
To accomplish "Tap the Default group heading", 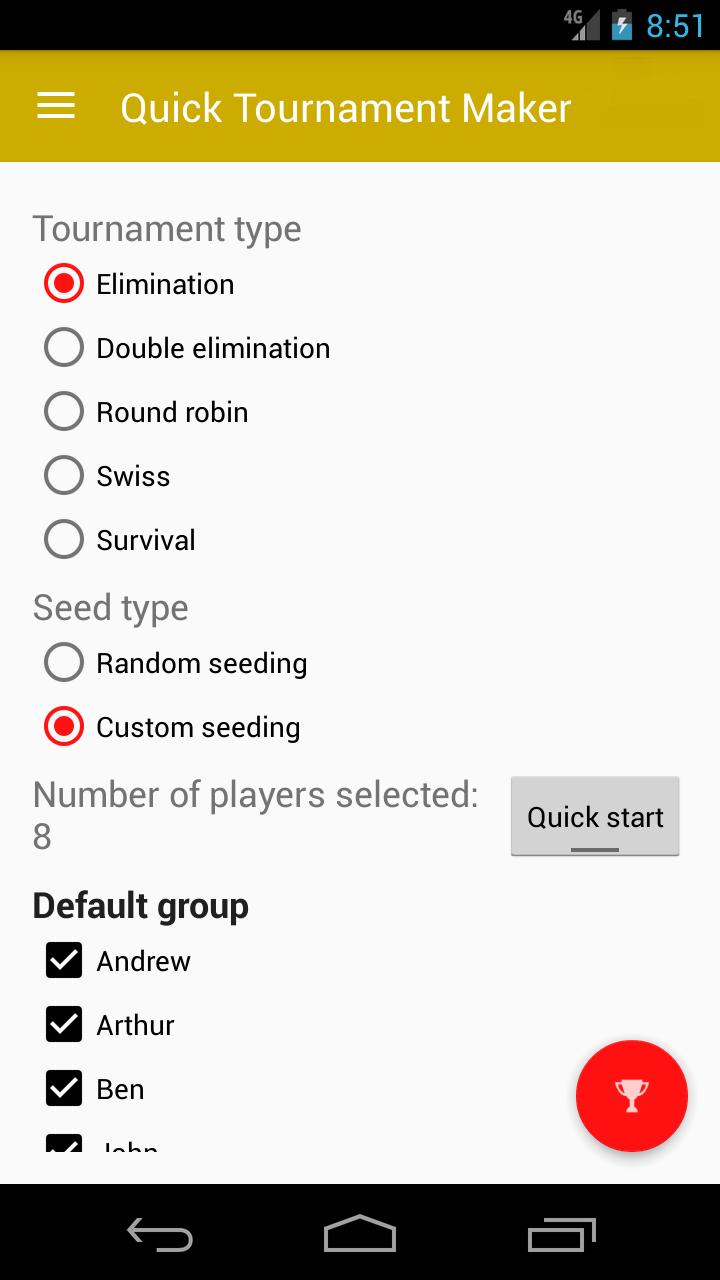I will pos(141,905).
